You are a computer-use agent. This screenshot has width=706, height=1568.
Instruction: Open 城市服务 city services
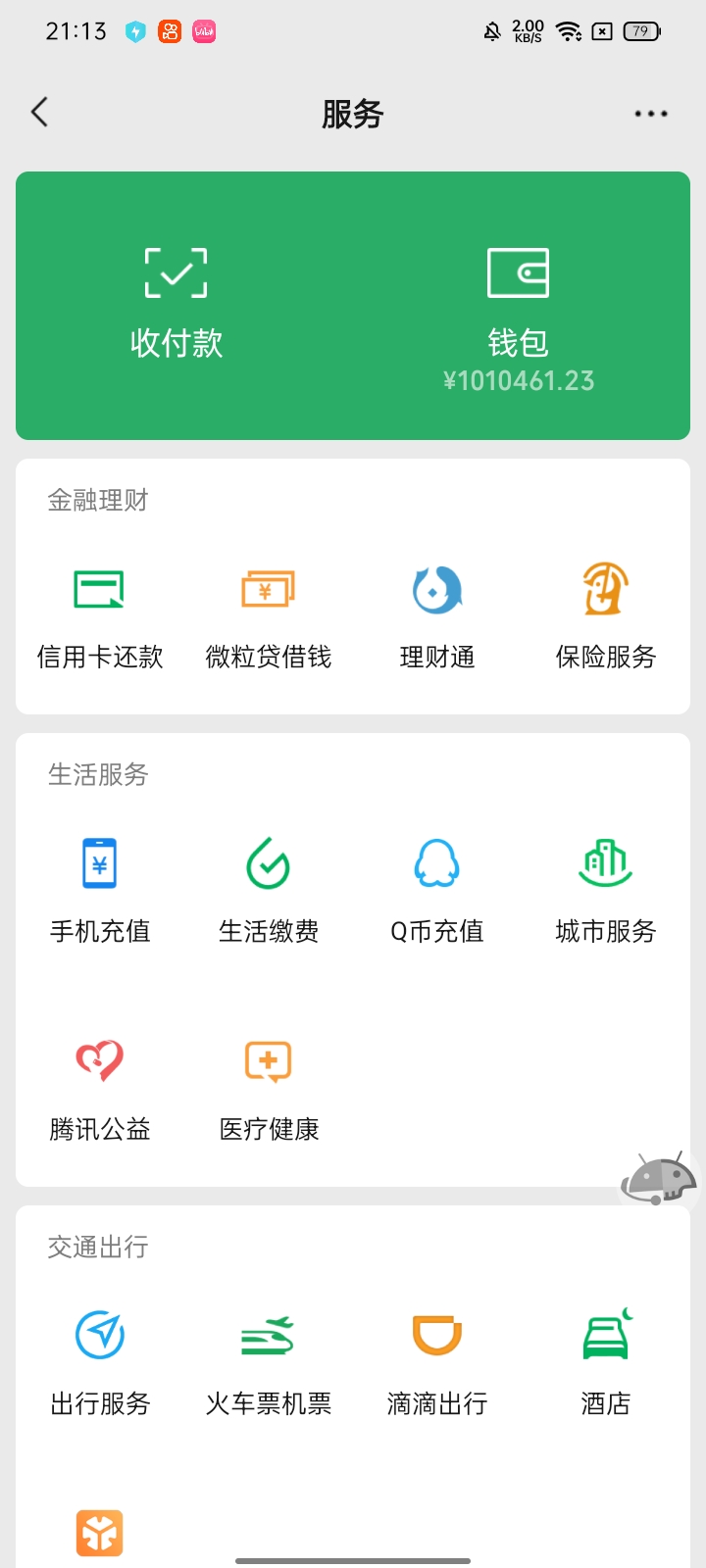[606, 890]
